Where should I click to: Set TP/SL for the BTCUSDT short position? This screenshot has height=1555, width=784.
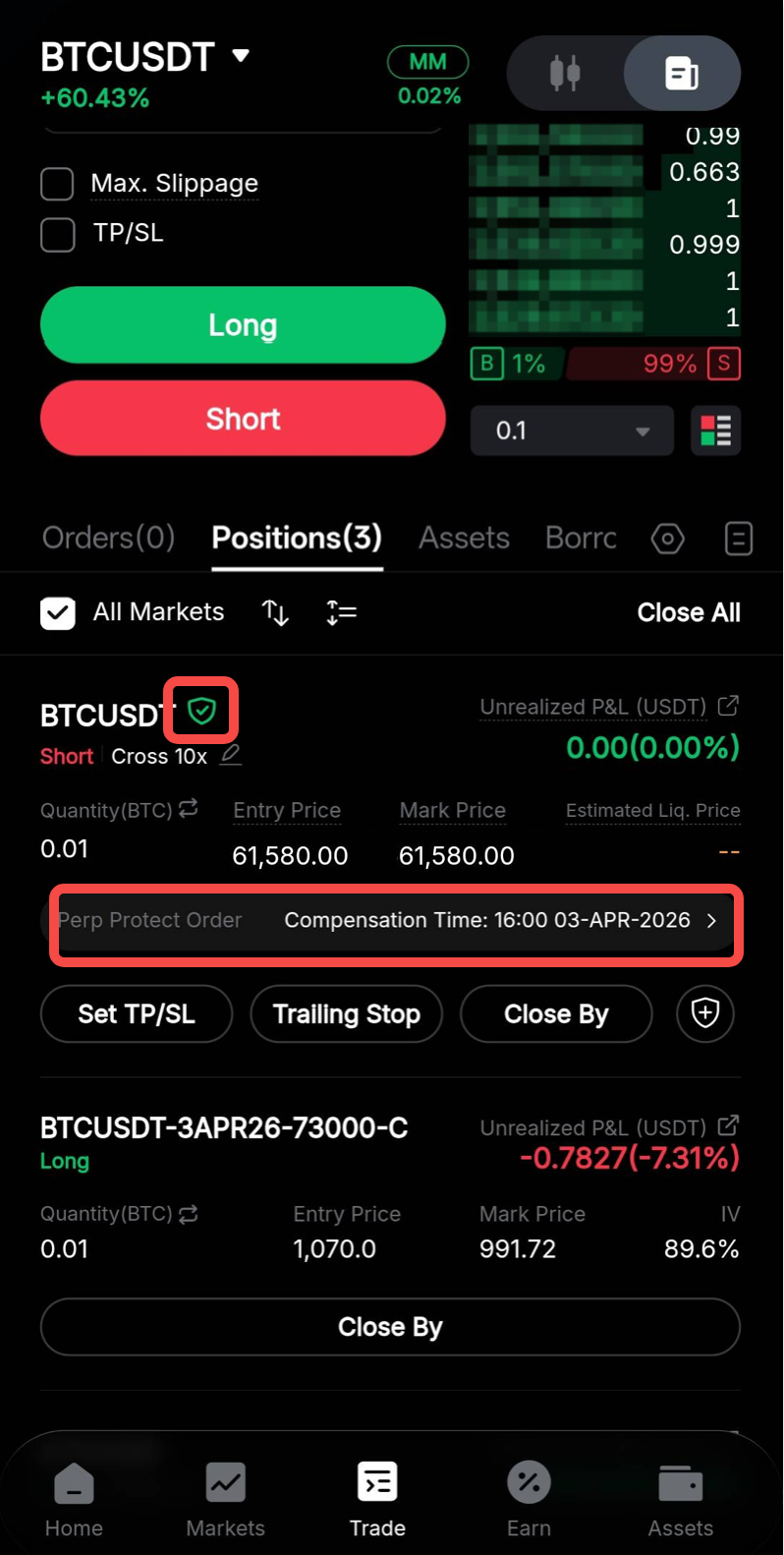tap(137, 1013)
